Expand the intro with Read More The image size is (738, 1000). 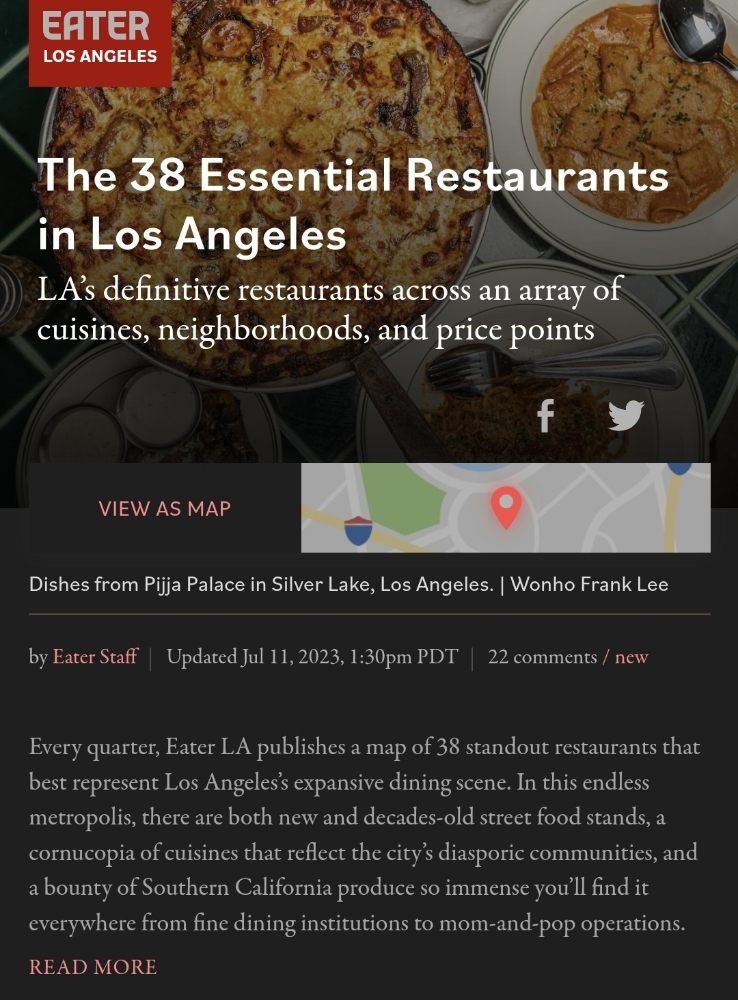click(x=93, y=967)
